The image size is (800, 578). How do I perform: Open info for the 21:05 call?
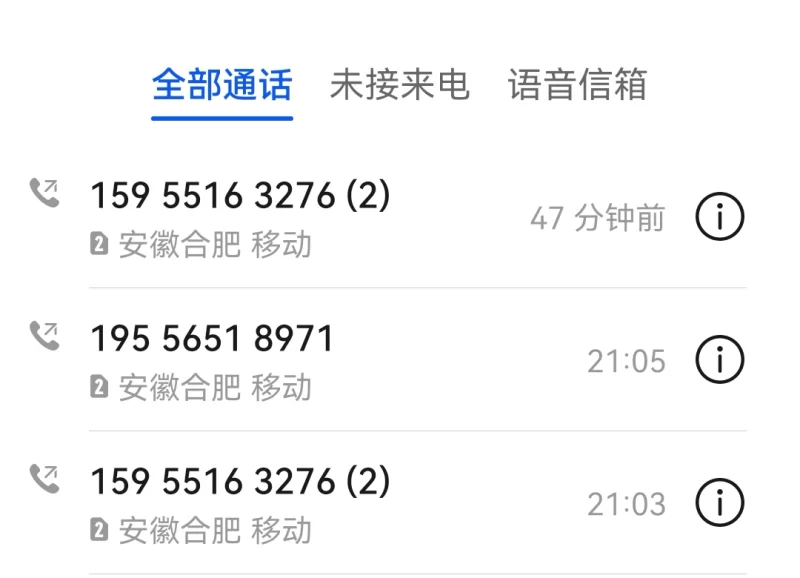[x=720, y=360]
